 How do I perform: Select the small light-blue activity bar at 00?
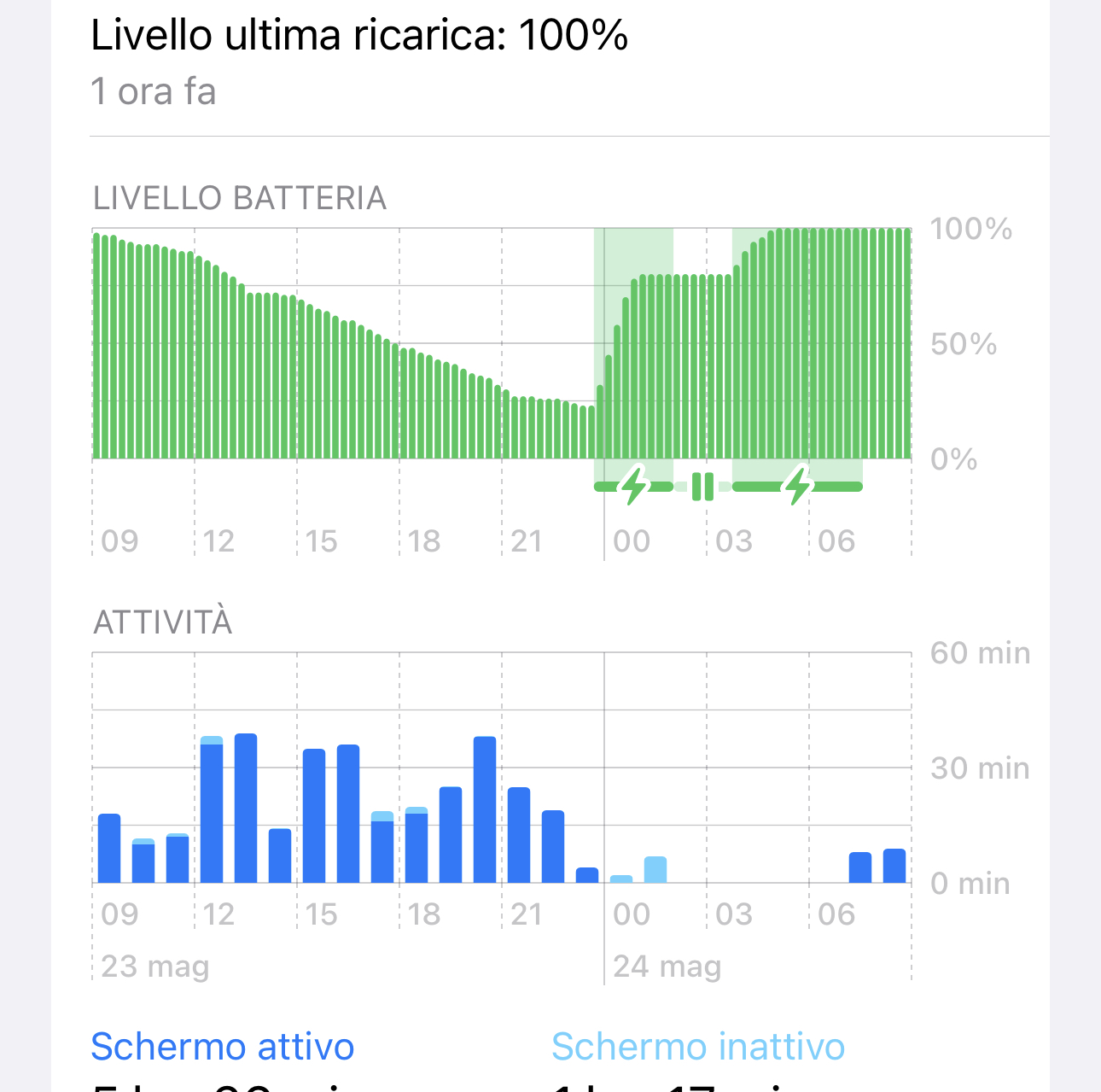tap(621, 879)
